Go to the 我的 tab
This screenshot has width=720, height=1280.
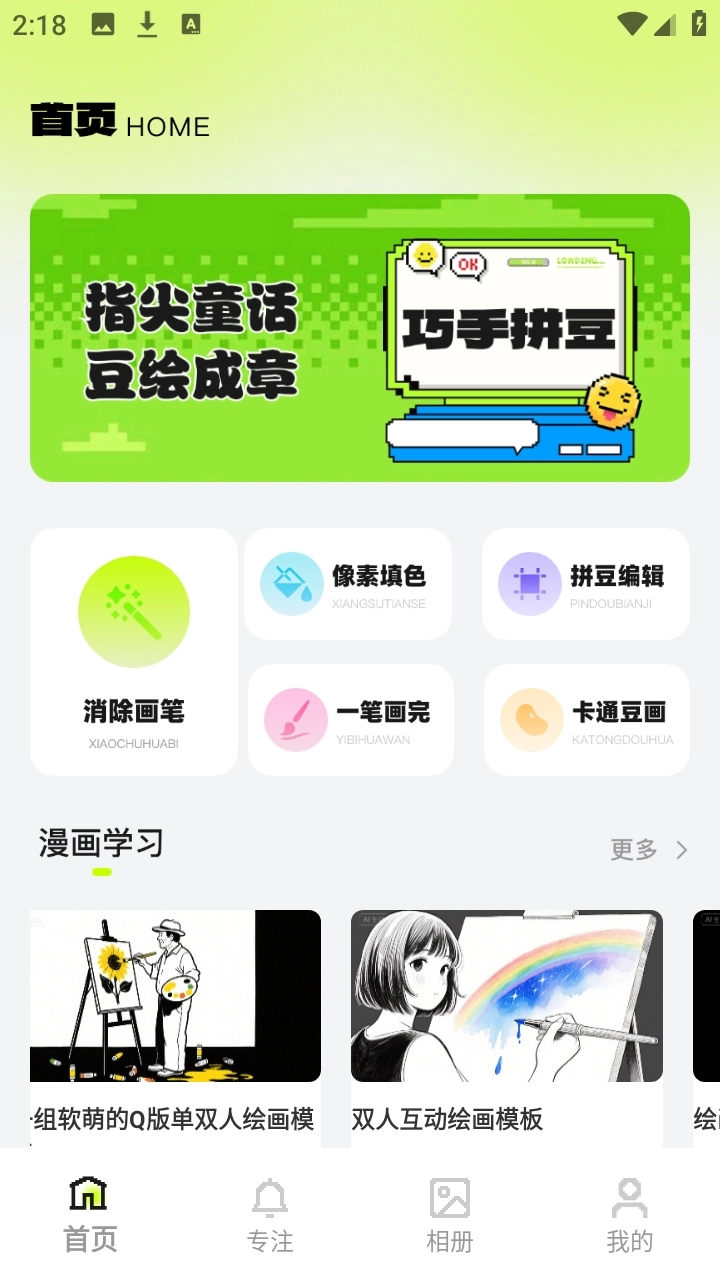pos(629,1215)
